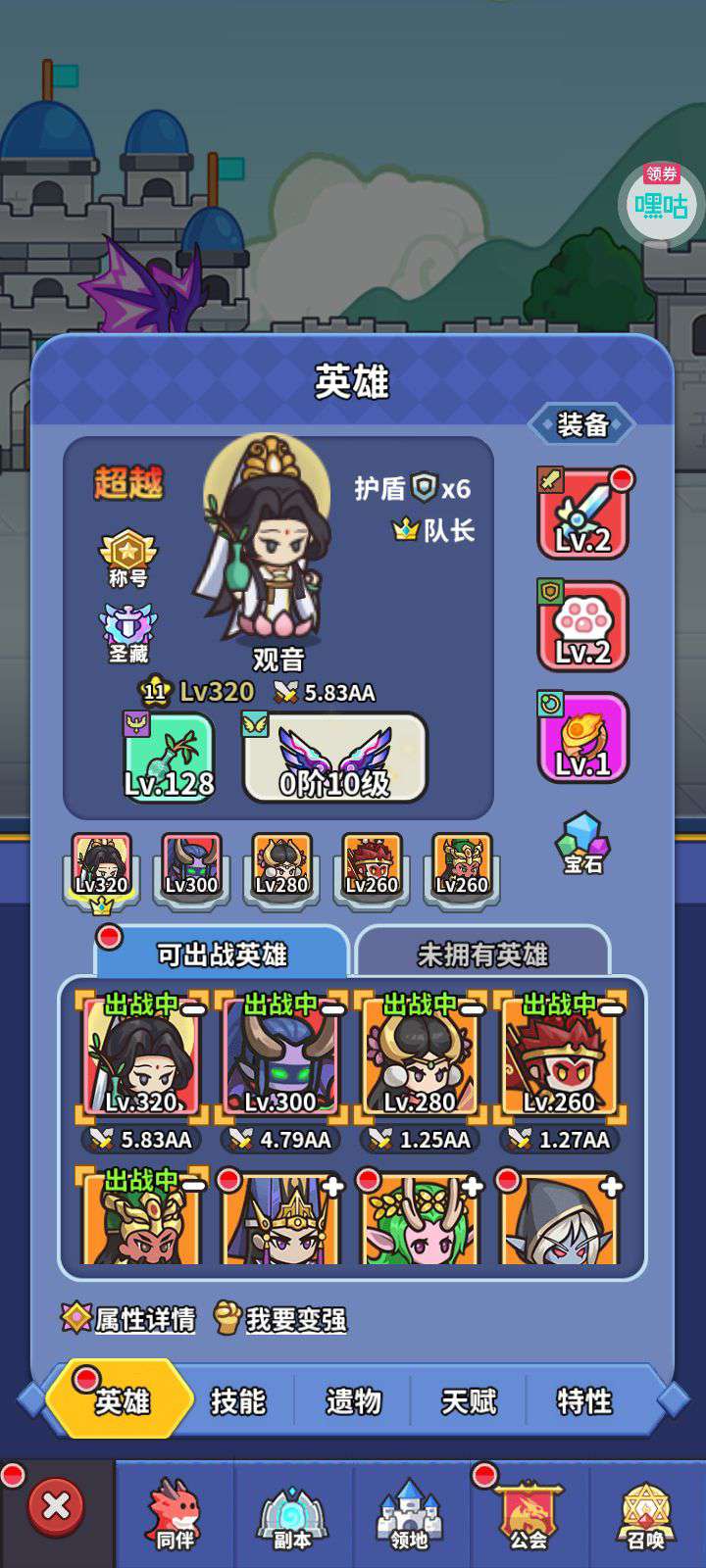Switch to the 未拥有英雄 tab
Viewport: 706px width, 1568px height.
pos(482,954)
